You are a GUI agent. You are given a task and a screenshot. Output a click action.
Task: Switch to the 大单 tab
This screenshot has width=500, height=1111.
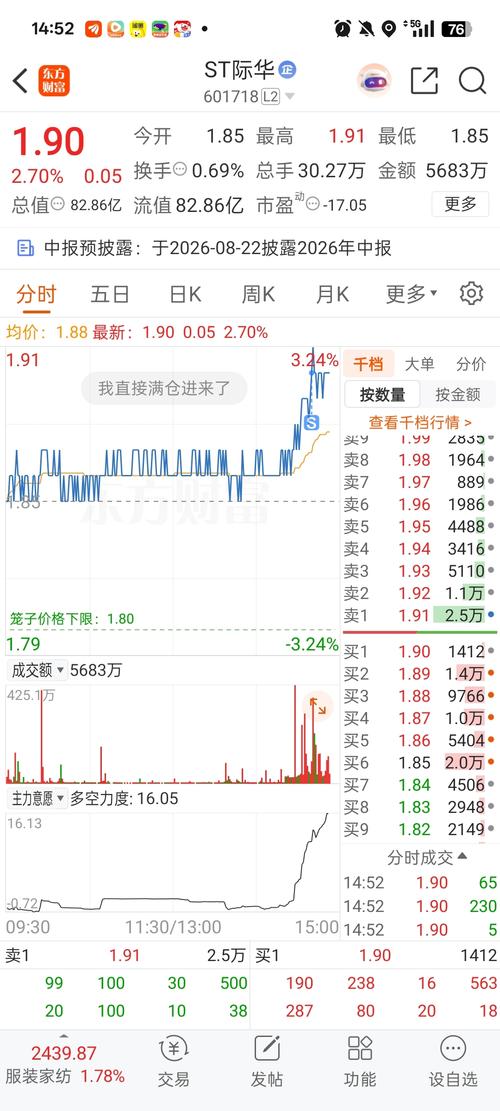tap(419, 364)
